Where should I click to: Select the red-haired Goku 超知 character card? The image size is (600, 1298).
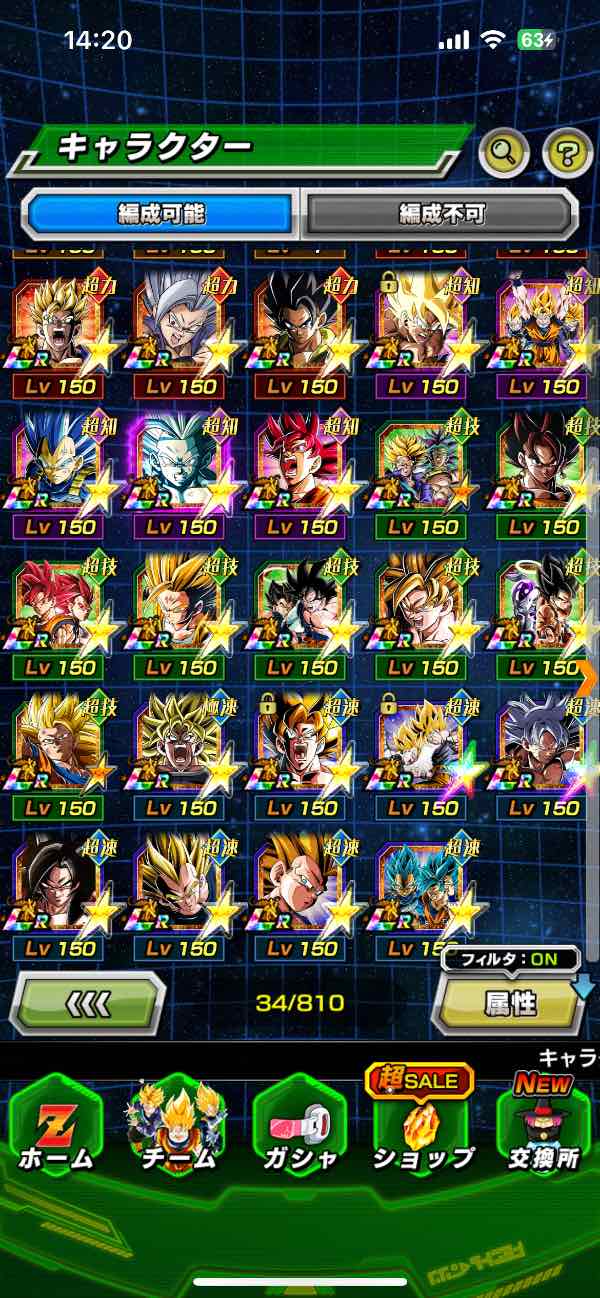click(298, 470)
